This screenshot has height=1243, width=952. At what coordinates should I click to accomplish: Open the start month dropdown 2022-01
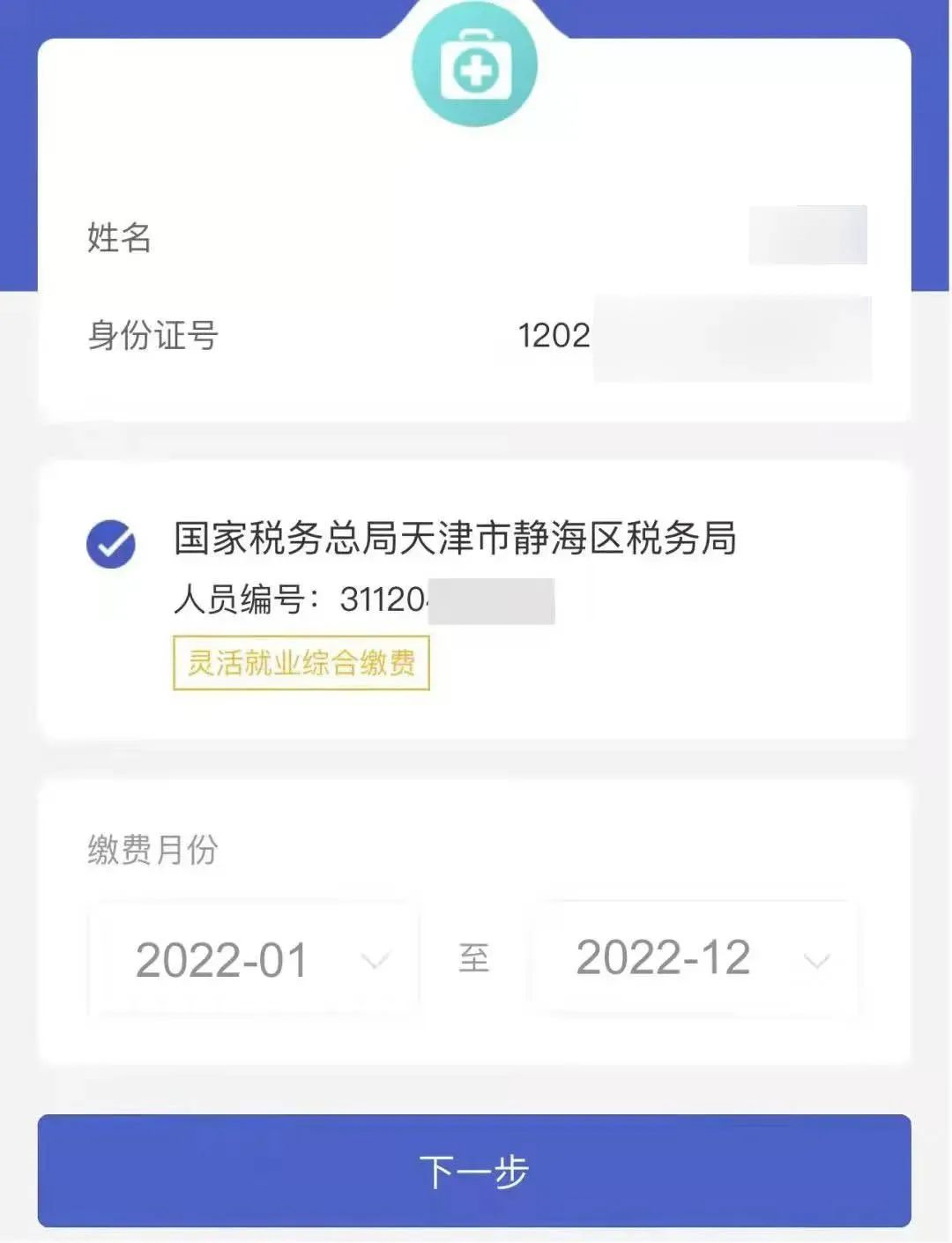(x=254, y=960)
